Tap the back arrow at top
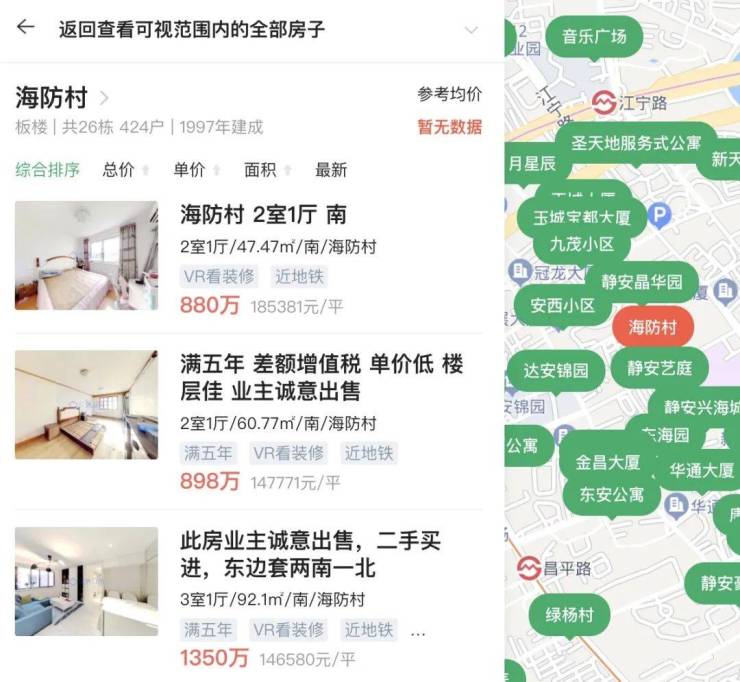 [26, 28]
